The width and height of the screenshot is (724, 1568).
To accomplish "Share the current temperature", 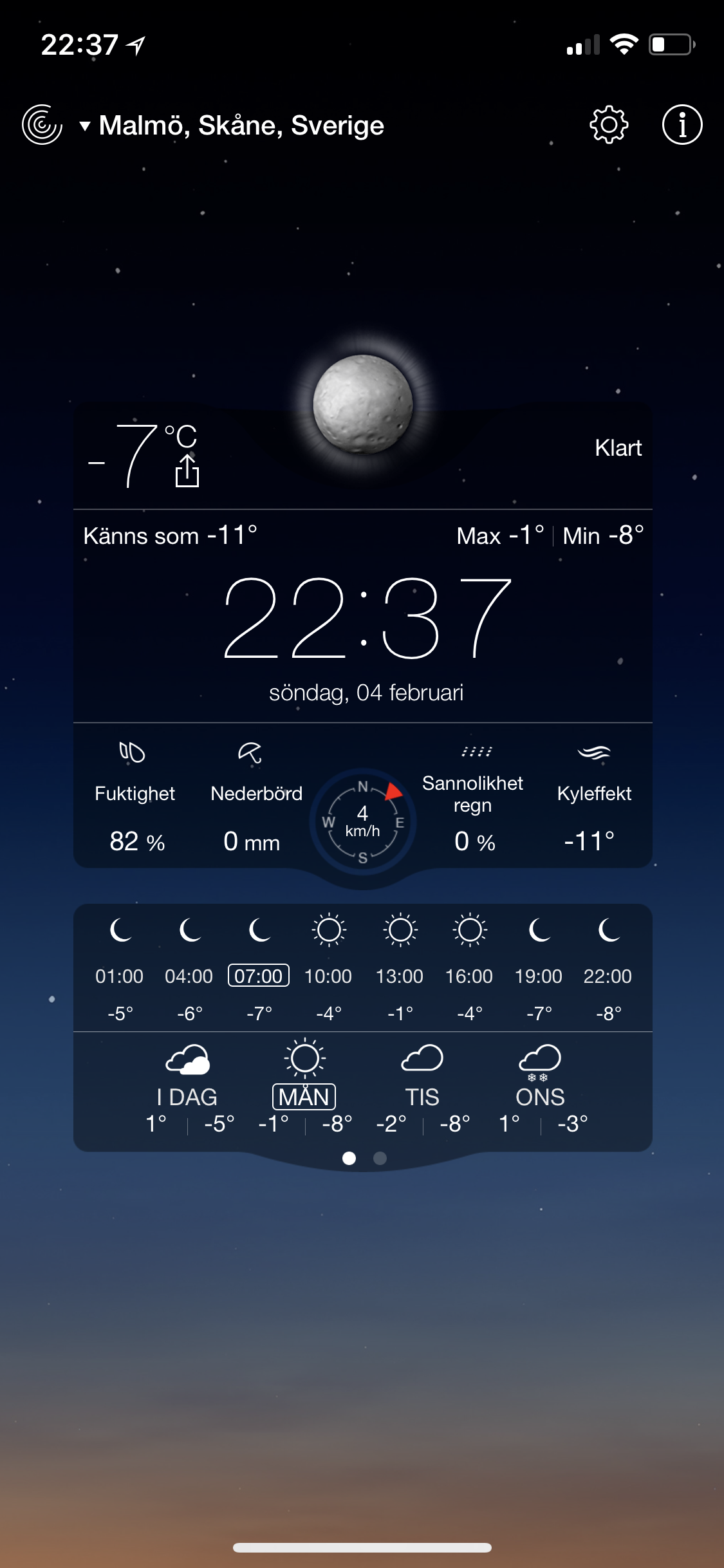I will (187, 471).
